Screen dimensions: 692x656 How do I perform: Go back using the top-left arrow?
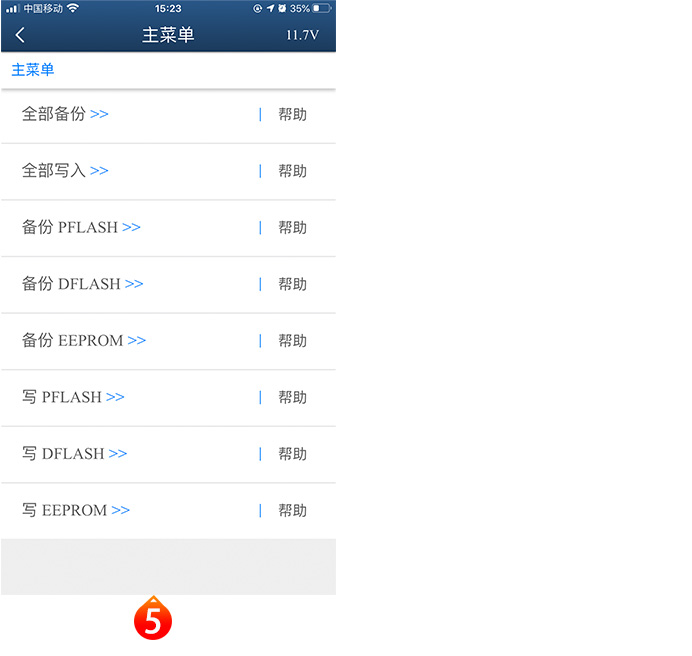(20, 35)
